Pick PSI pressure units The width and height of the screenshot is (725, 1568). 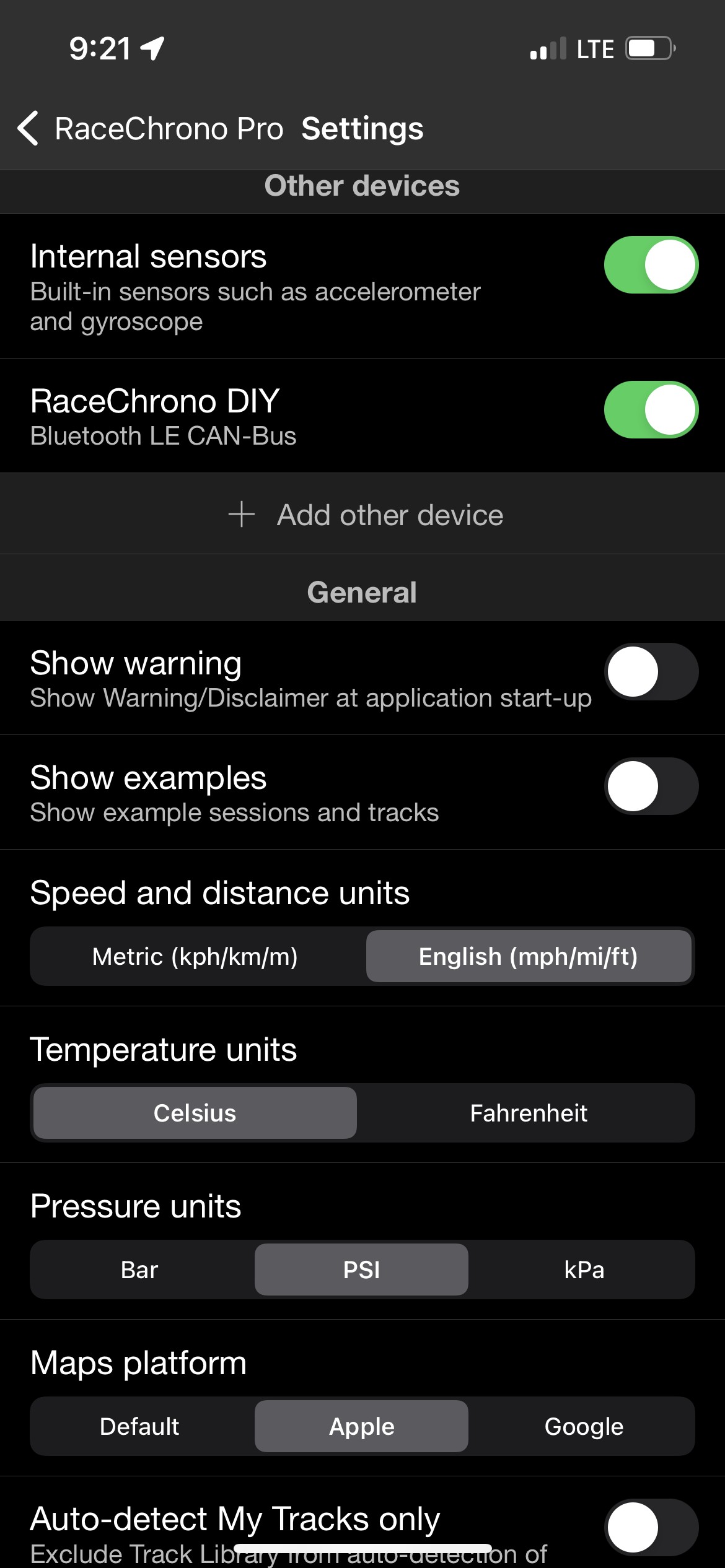tap(361, 1270)
